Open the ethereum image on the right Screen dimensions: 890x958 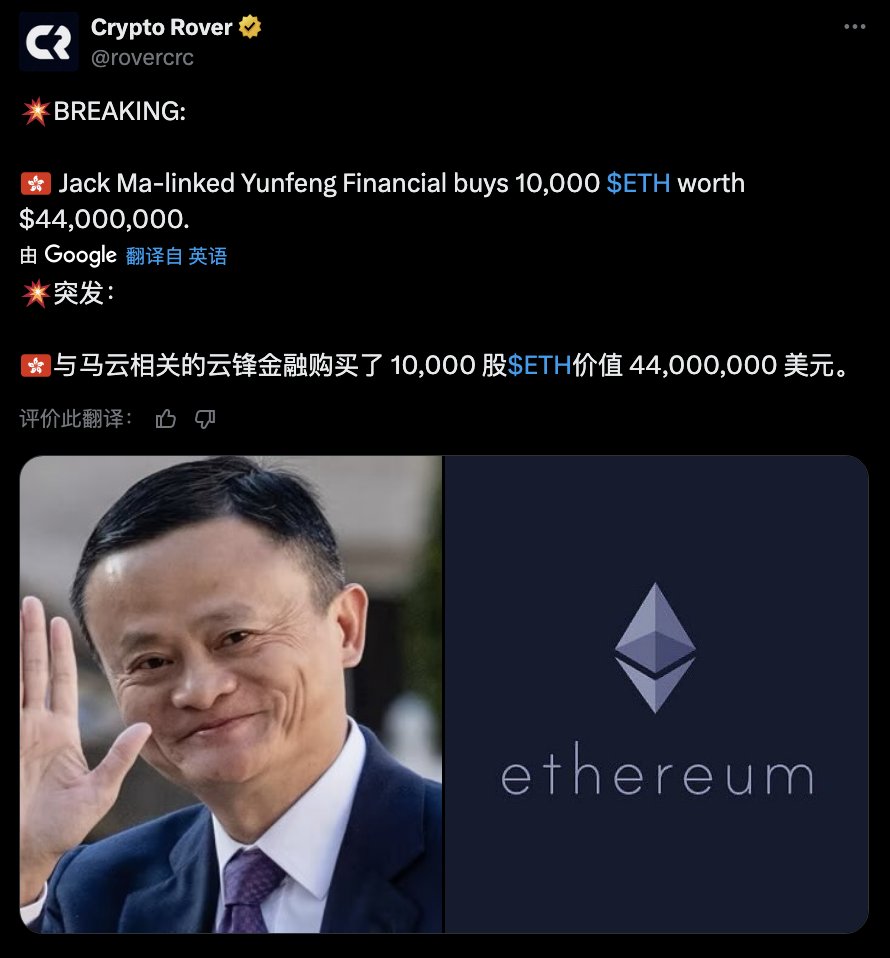pos(656,695)
